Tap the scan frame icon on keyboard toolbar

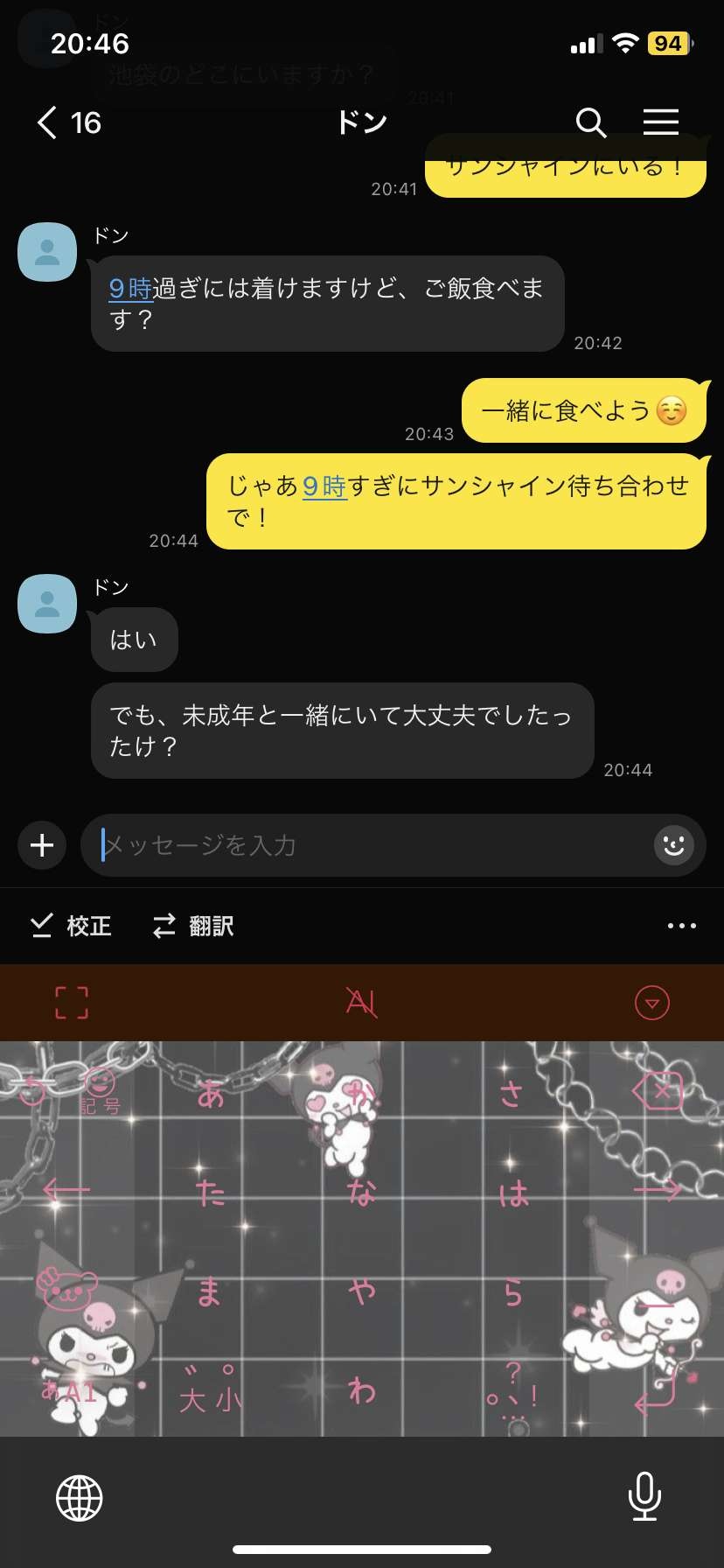(x=72, y=1003)
